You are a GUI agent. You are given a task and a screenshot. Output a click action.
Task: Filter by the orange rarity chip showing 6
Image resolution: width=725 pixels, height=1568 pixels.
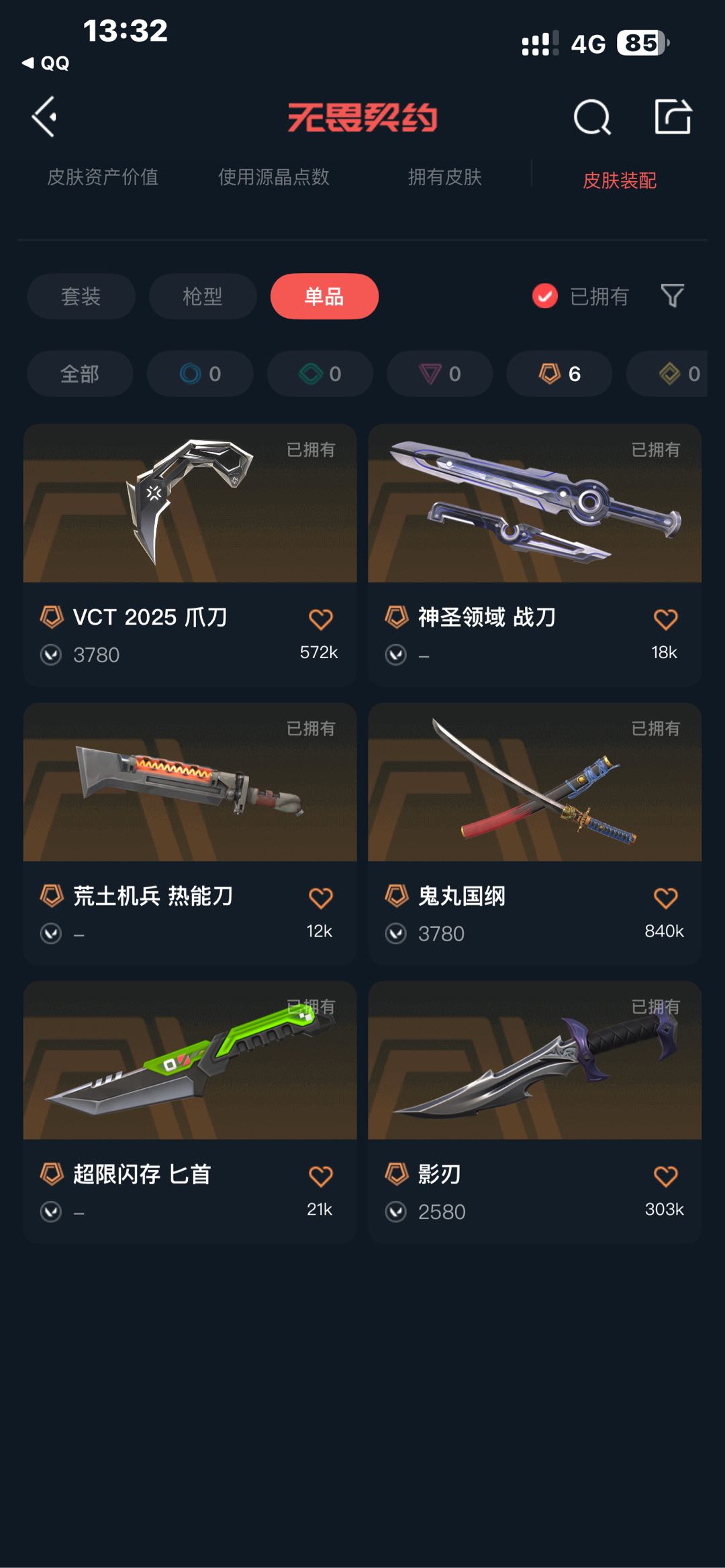pyautogui.click(x=559, y=374)
